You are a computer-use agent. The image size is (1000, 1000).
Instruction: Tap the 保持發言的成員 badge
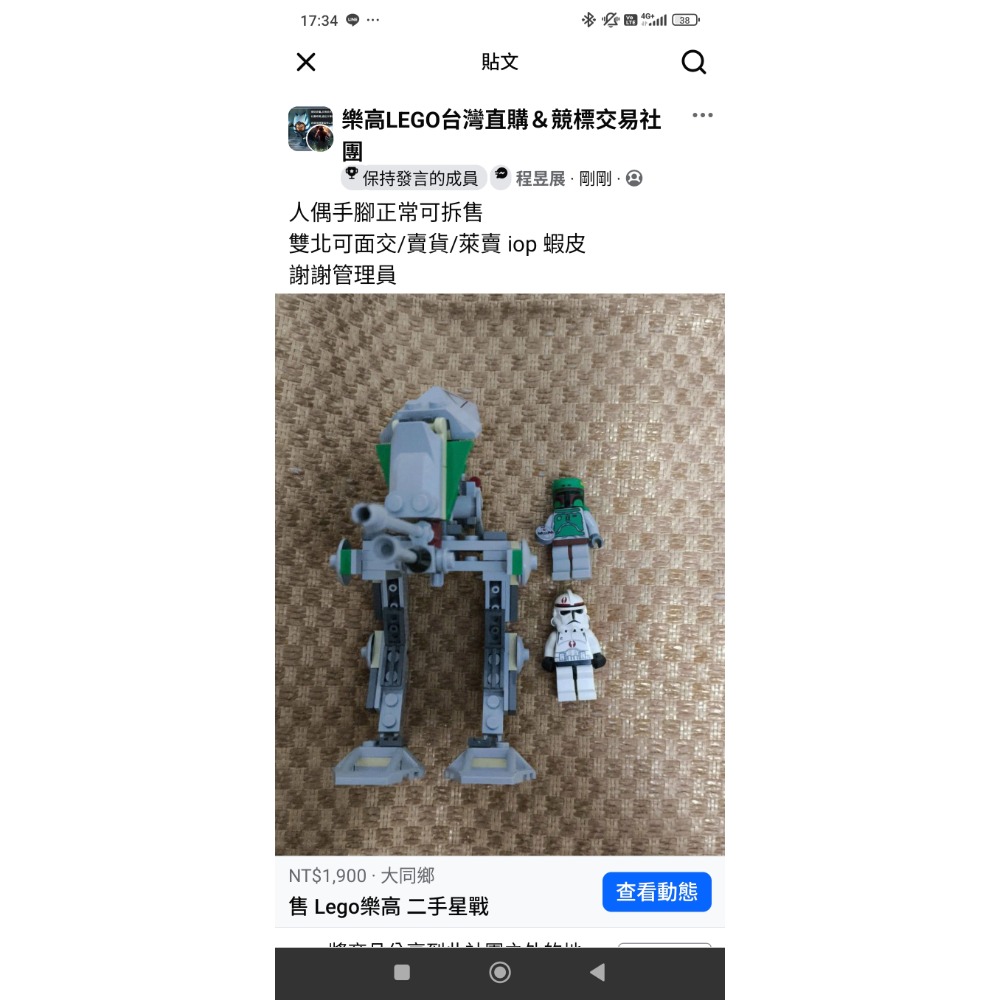pyautogui.click(x=414, y=179)
